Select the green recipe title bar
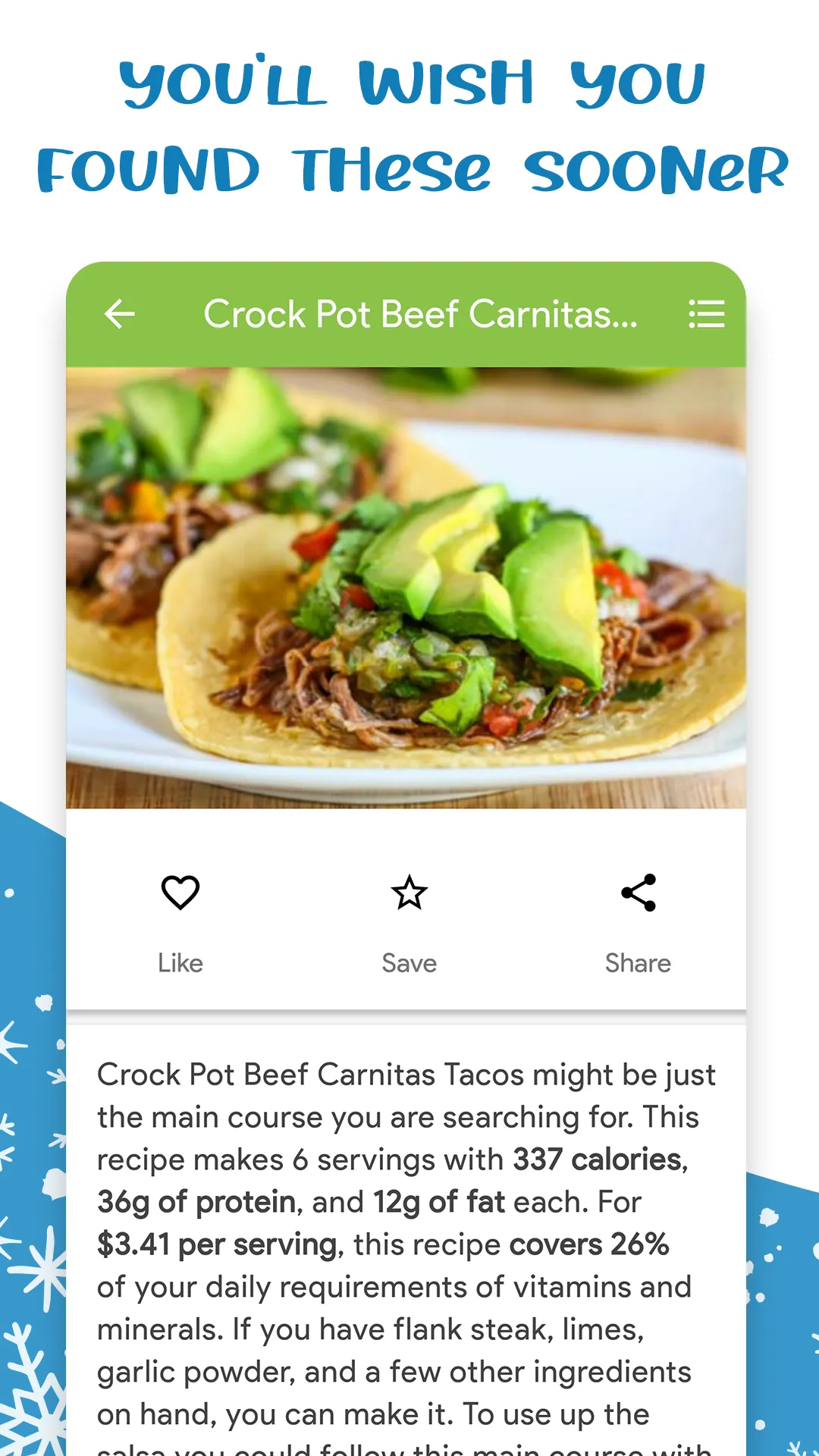The image size is (819, 1456). click(x=409, y=314)
